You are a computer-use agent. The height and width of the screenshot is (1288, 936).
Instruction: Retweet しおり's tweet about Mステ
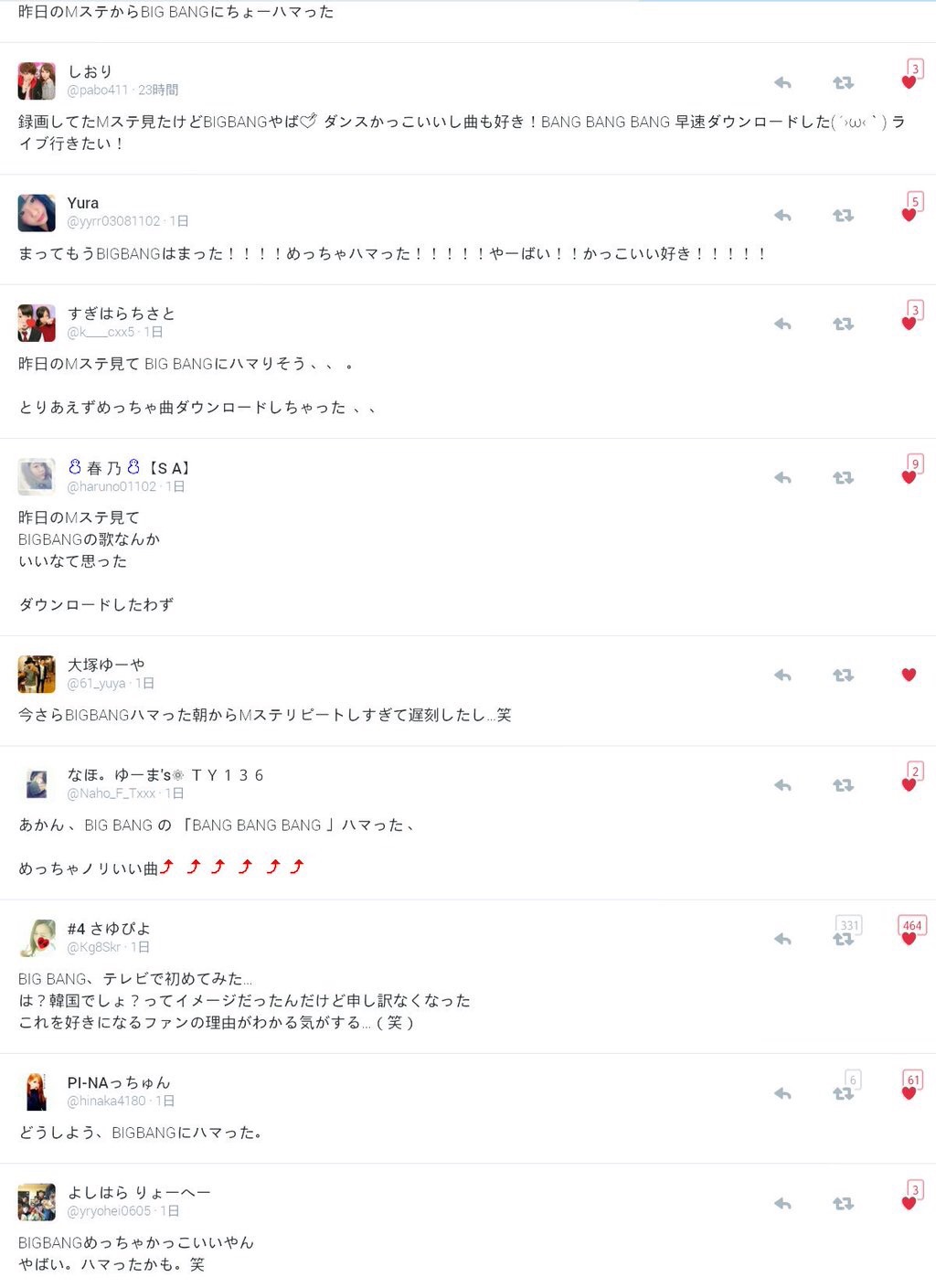point(843,83)
